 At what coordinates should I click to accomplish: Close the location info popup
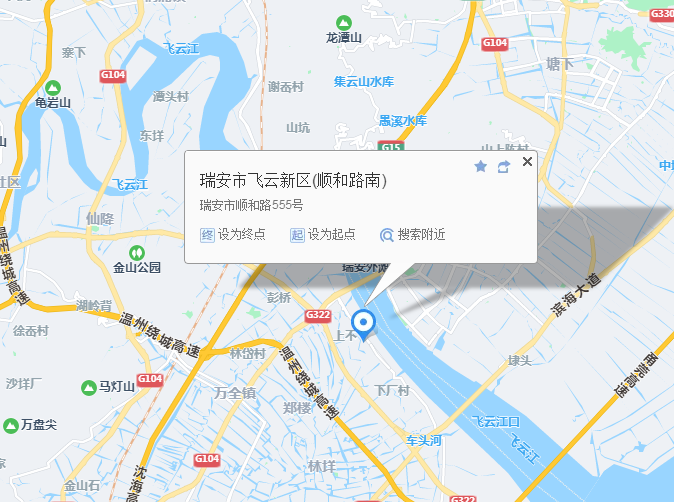pyautogui.click(x=527, y=160)
